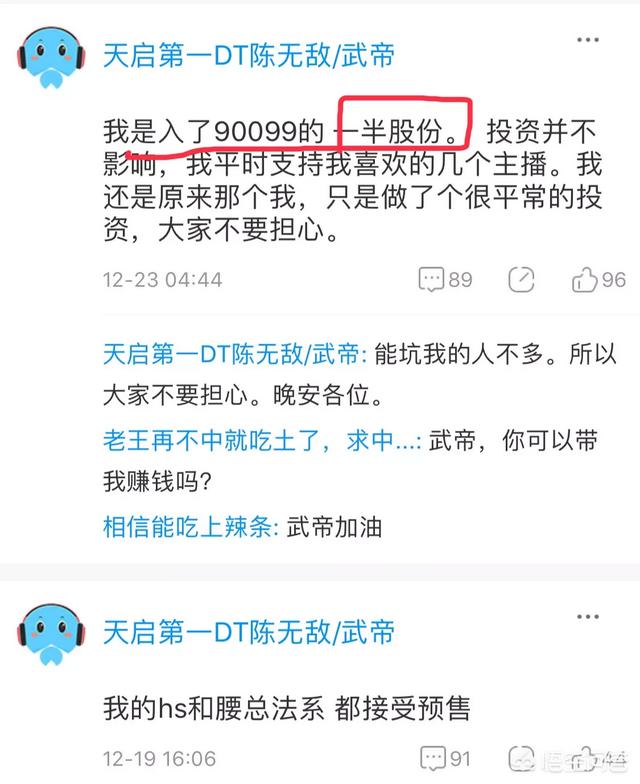Open author avatar on the 90099 shares post
Image resolution: width=640 pixels, height=784 pixels.
51,55
